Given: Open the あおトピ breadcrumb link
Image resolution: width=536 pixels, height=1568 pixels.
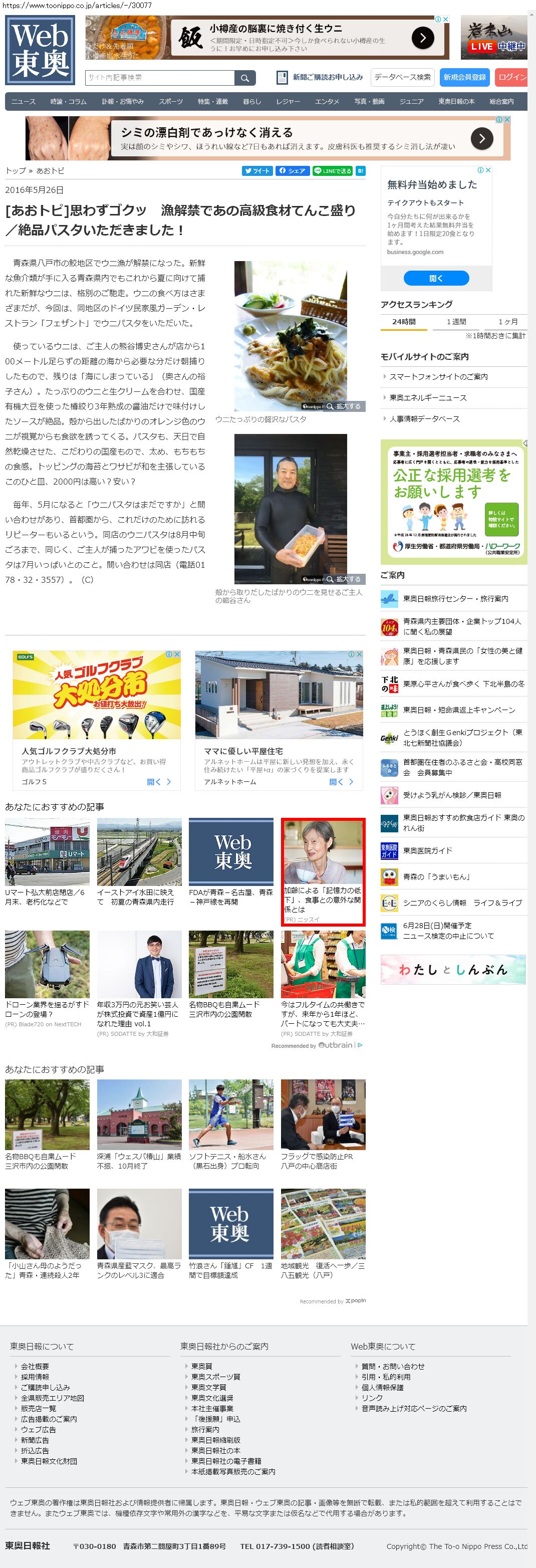Looking at the screenshot, I should point(50,171).
